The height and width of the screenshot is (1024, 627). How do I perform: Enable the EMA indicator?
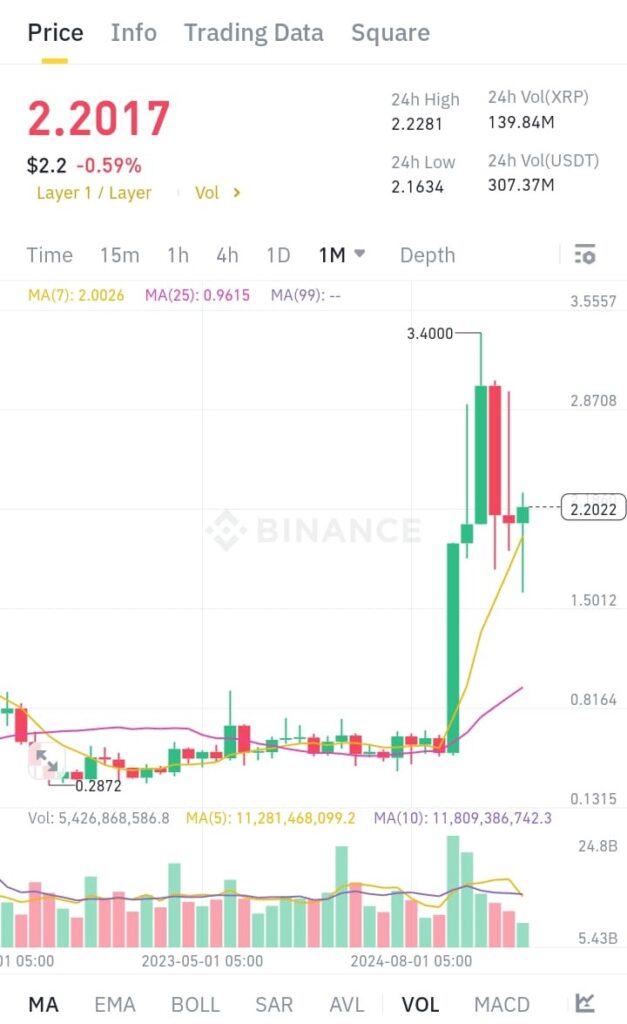coord(115,1004)
